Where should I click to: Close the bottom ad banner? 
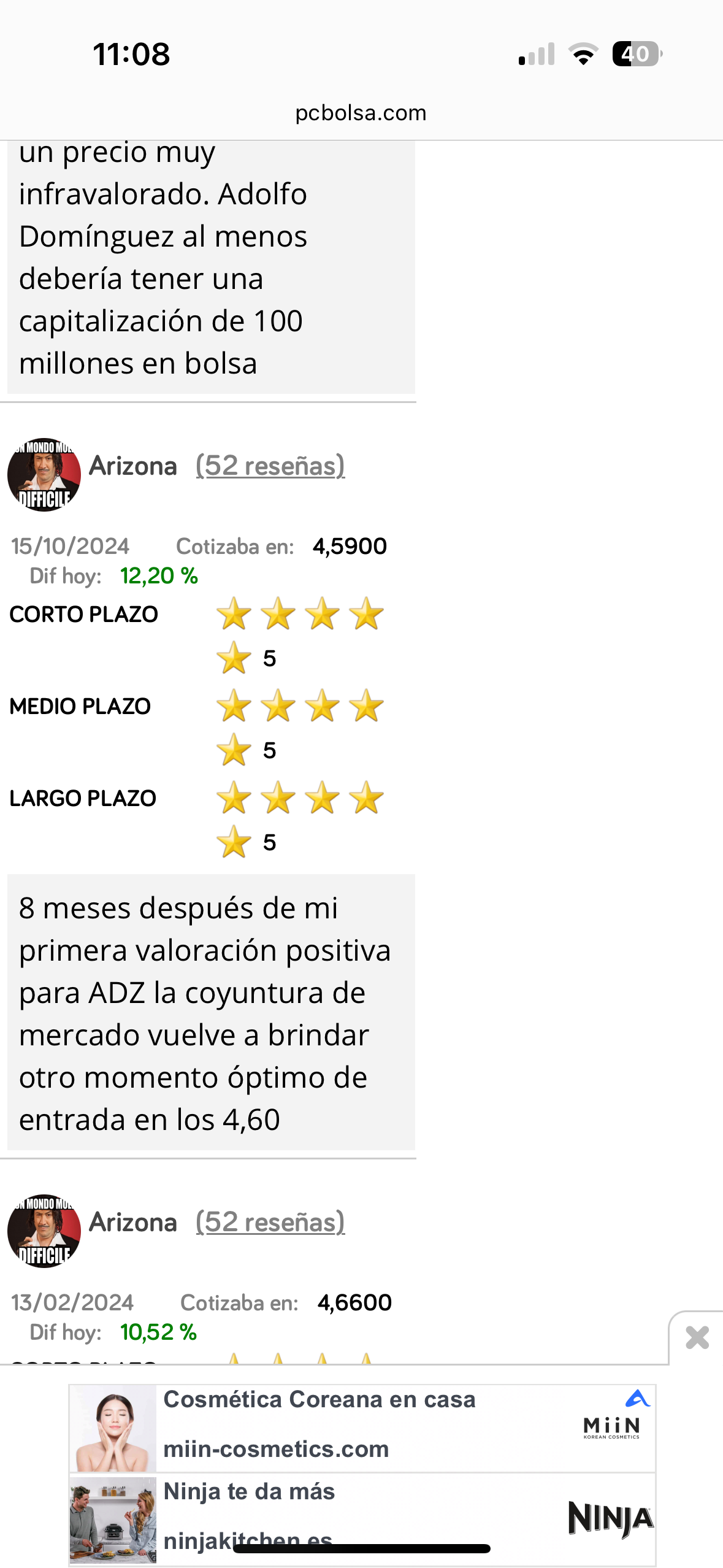click(x=697, y=1337)
